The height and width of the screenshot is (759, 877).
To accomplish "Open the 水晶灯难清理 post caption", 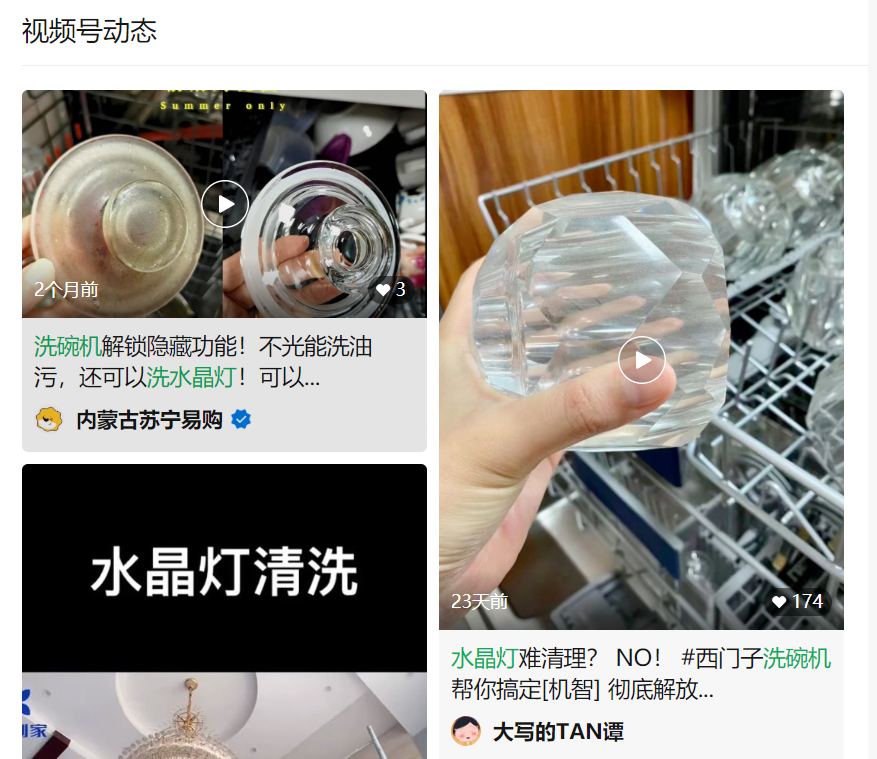I will click(640, 673).
